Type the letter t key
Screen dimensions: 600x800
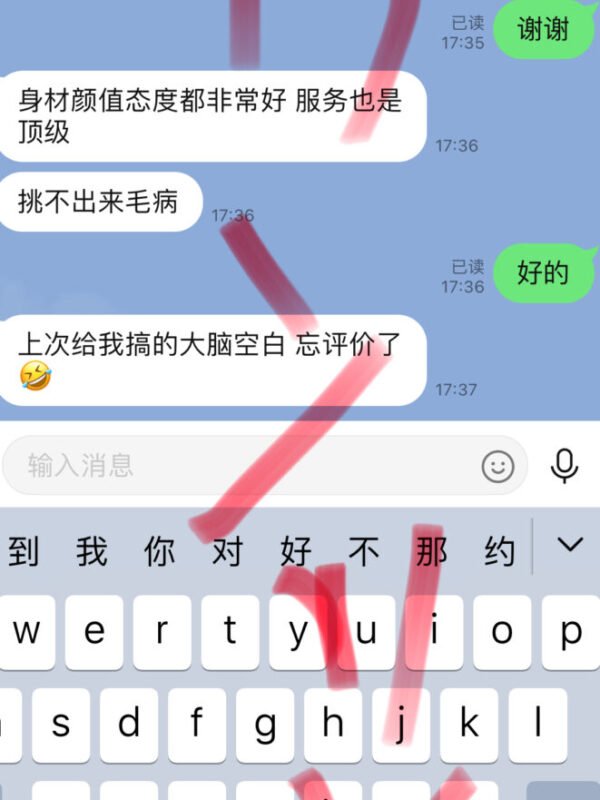pyautogui.click(x=231, y=632)
